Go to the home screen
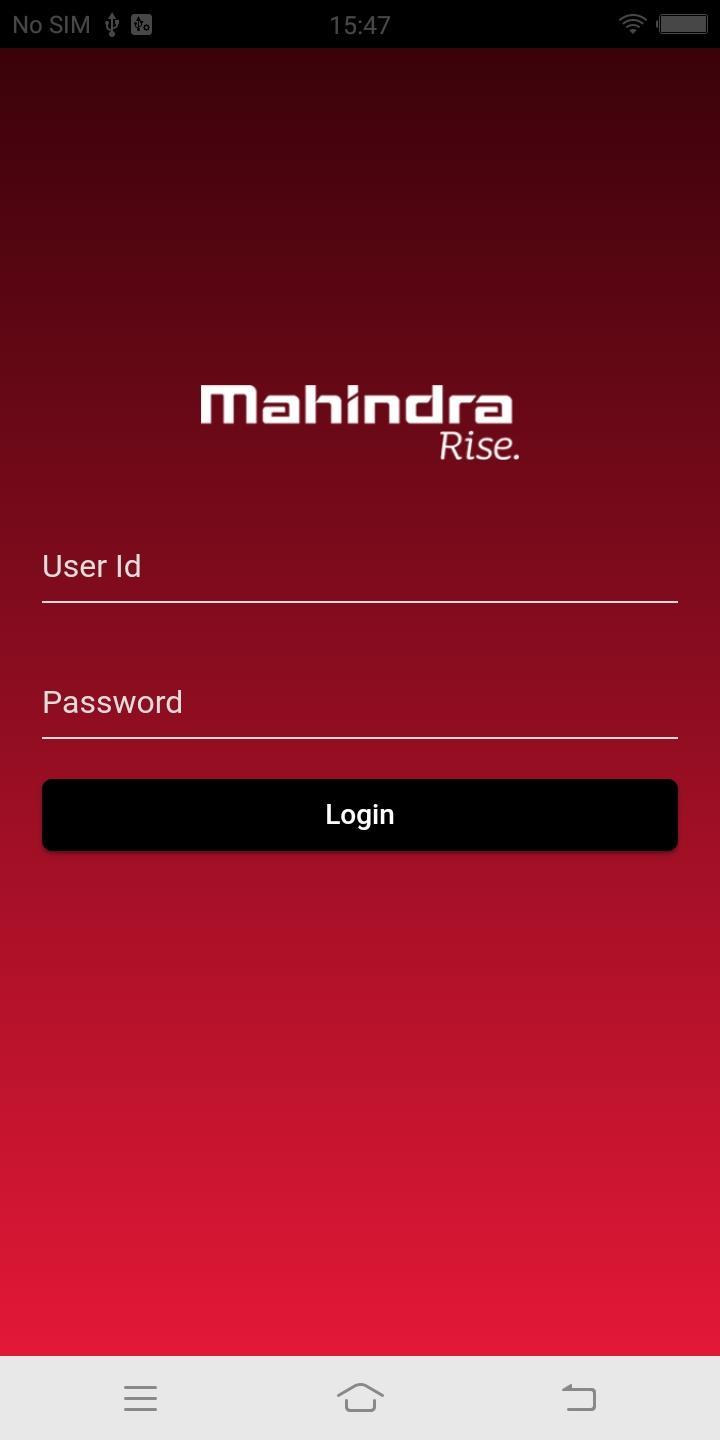Image resolution: width=720 pixels, height=1440 pixels. (x=360, y=1397)
